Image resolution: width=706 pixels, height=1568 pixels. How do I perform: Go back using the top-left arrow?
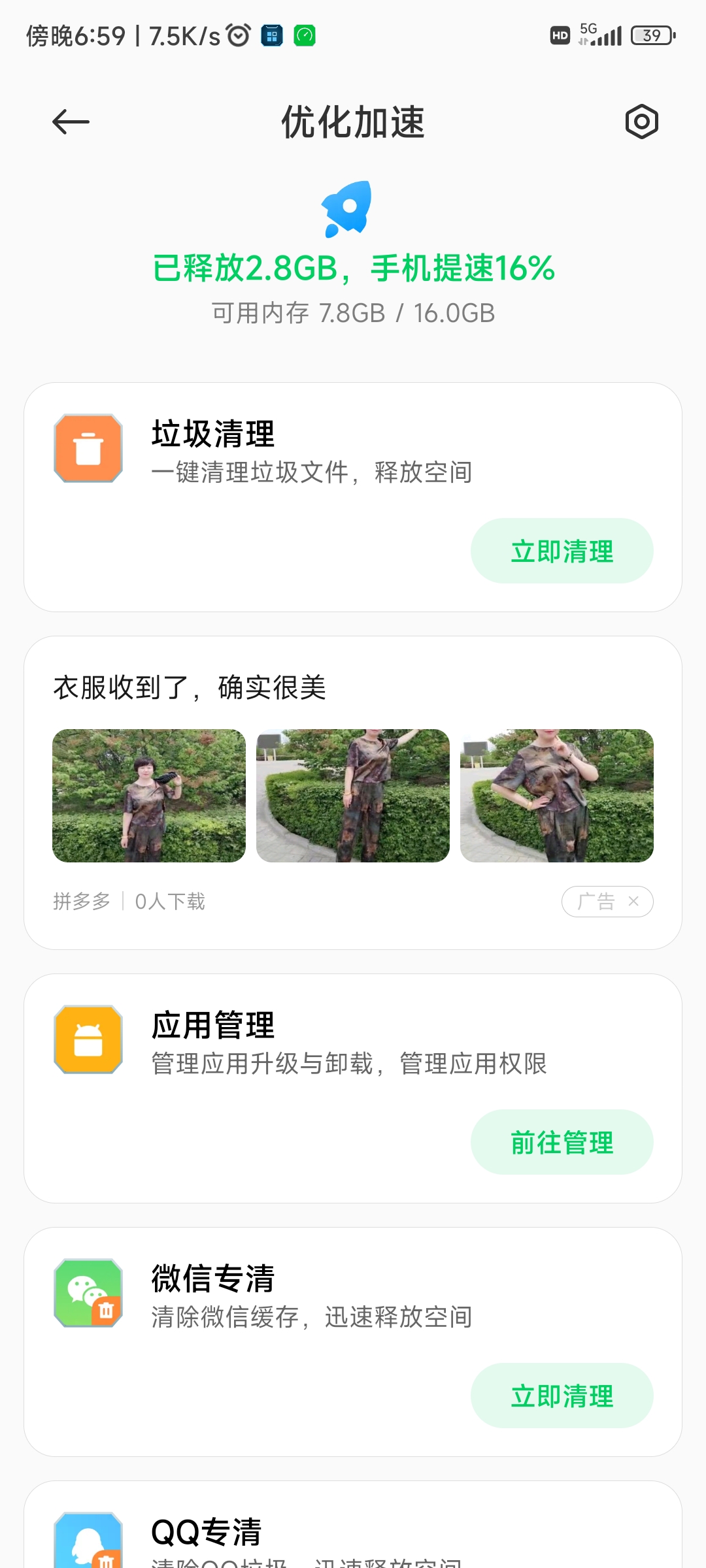[x=71, y=122]
